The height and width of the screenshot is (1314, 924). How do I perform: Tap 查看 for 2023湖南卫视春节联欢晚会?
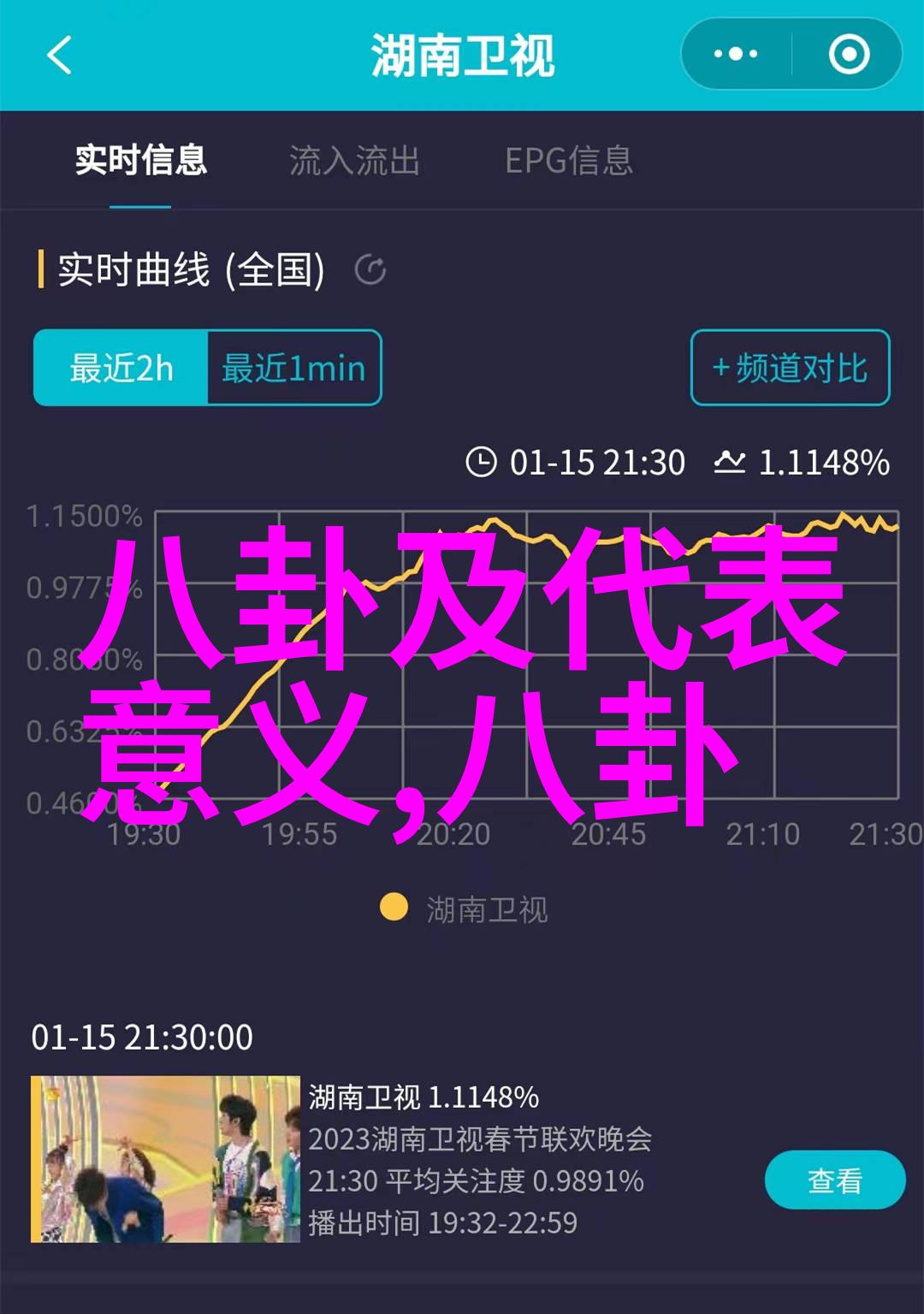pyautogui.click(x=834, y=1181)
